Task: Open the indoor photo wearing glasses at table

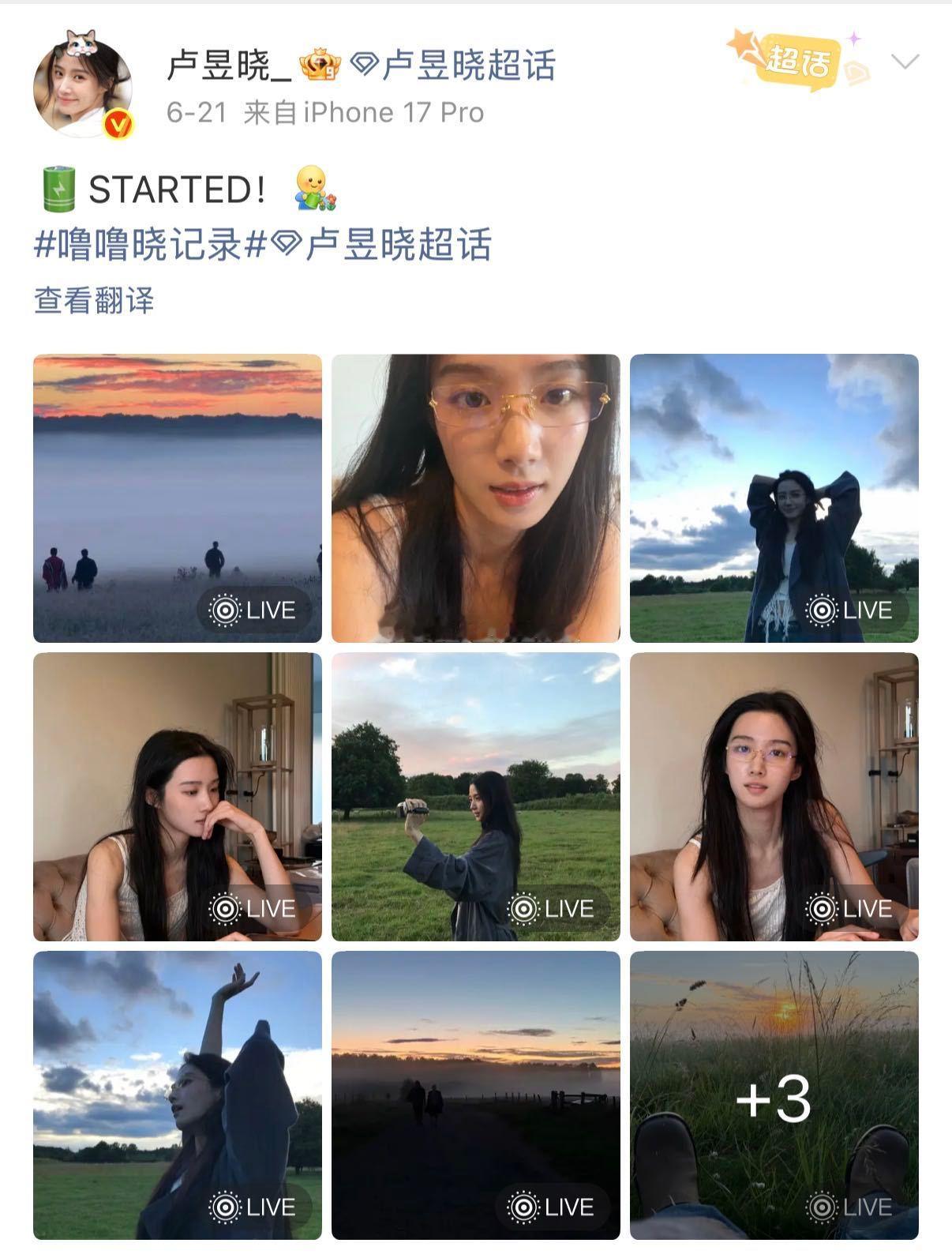Action: coord(774,797)
